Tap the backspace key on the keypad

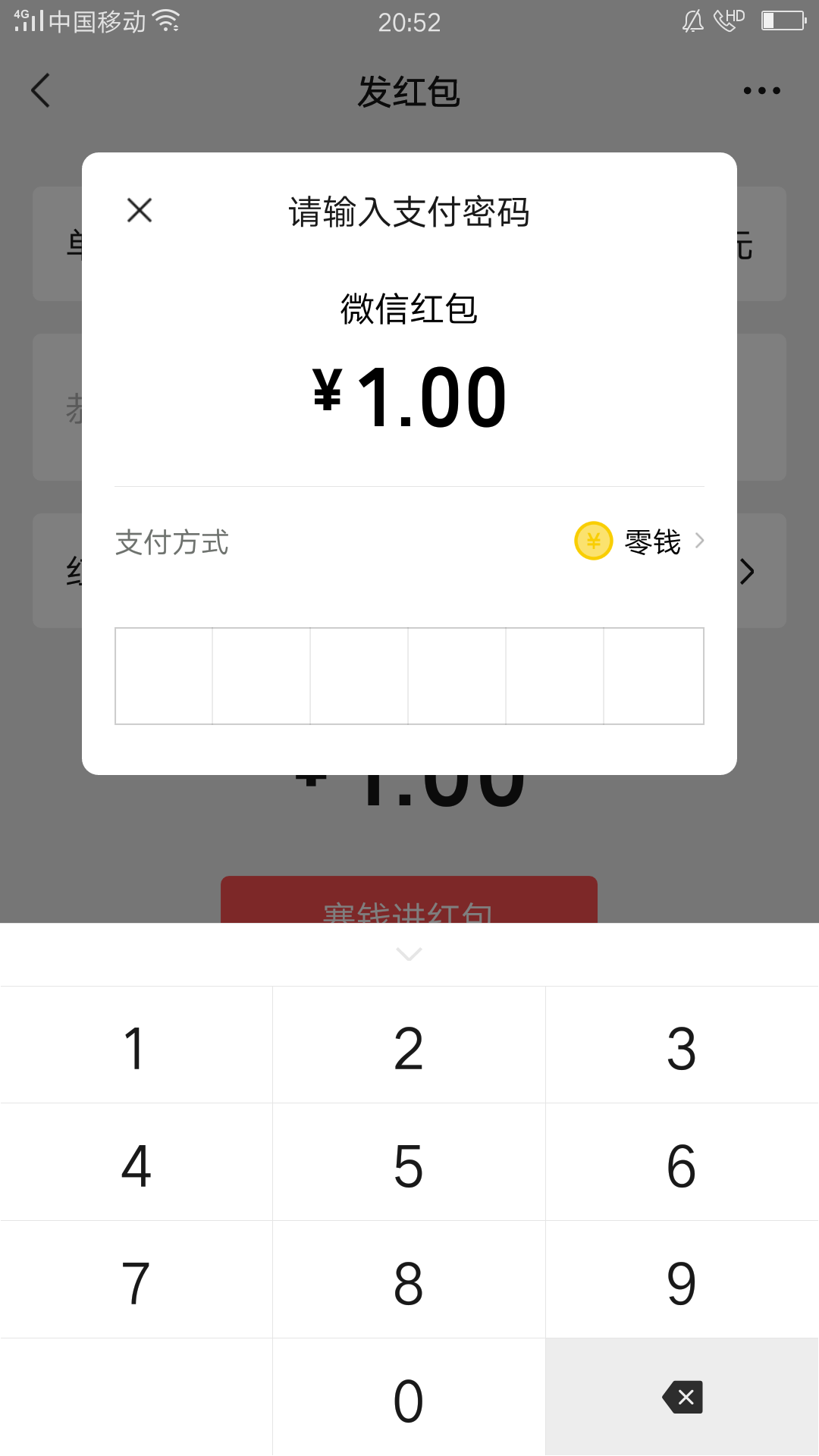682,1398
